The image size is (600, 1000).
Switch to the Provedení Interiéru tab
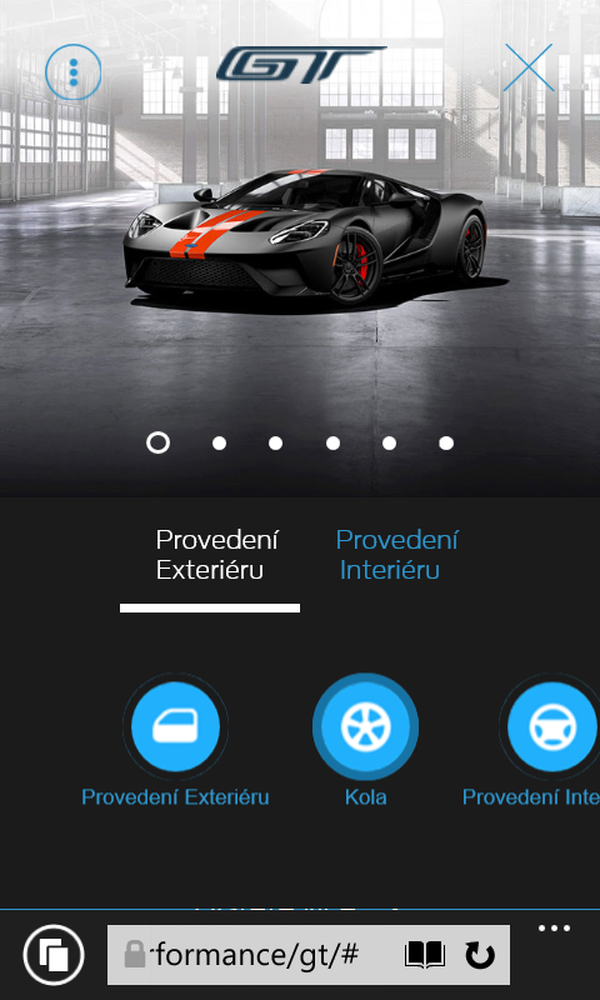[x=397, y=555]
